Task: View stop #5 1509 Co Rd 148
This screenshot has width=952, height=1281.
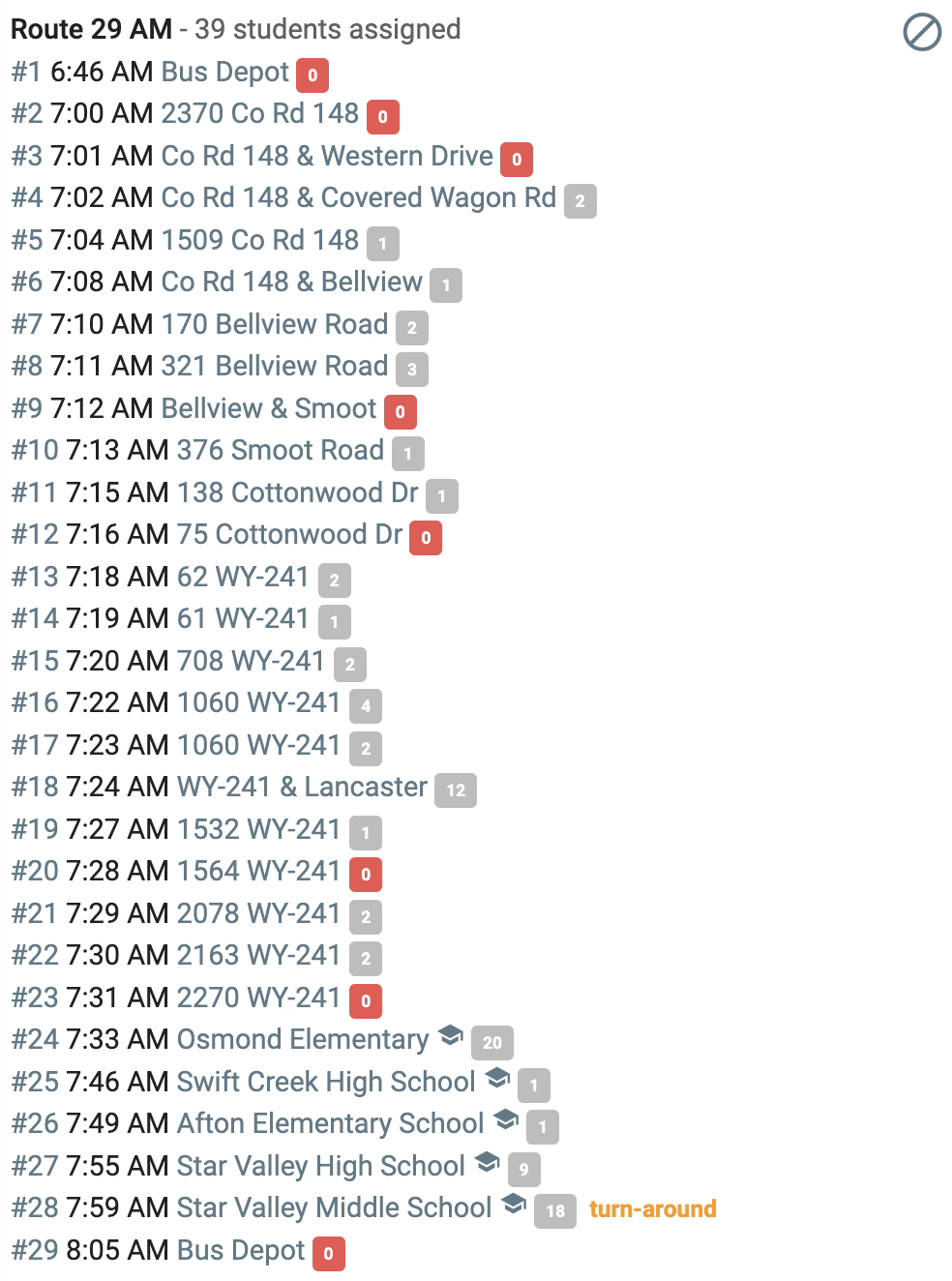Action: [x=259, y=240]
